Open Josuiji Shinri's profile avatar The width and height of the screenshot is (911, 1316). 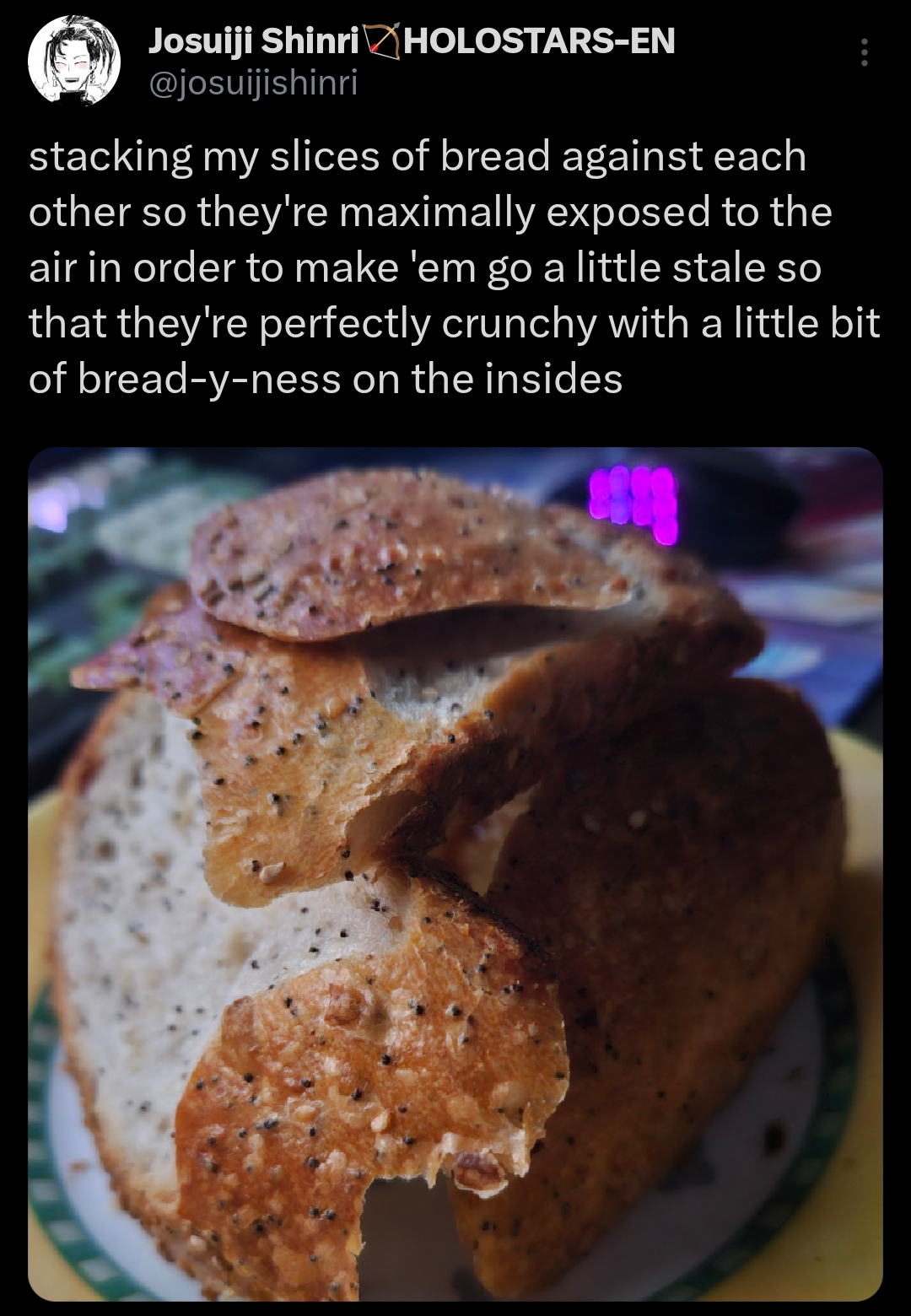tap(74, 62)
